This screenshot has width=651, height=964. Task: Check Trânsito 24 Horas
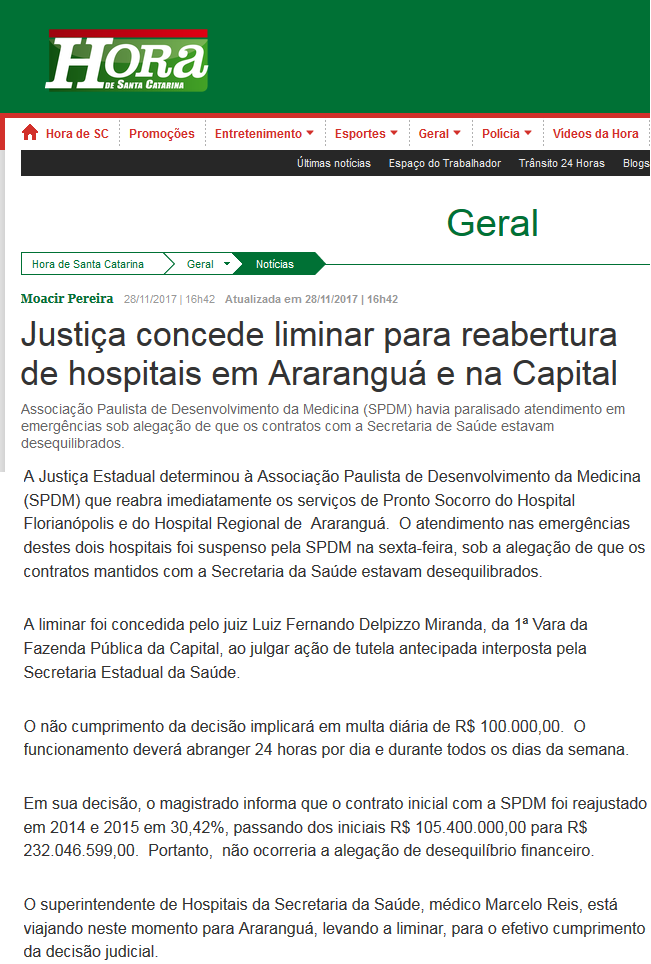coord(561,163)
